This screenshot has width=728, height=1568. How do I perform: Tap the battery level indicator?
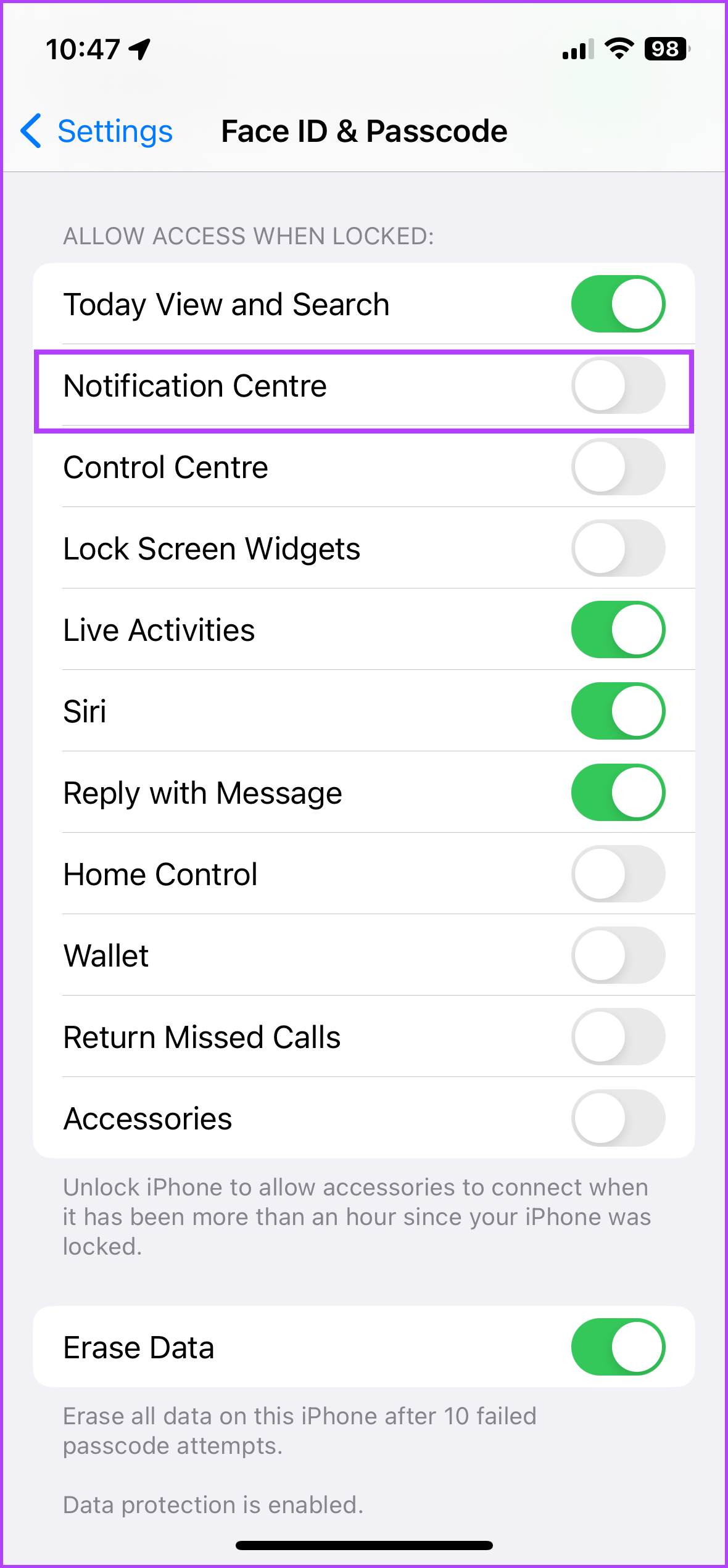point(666,49)
